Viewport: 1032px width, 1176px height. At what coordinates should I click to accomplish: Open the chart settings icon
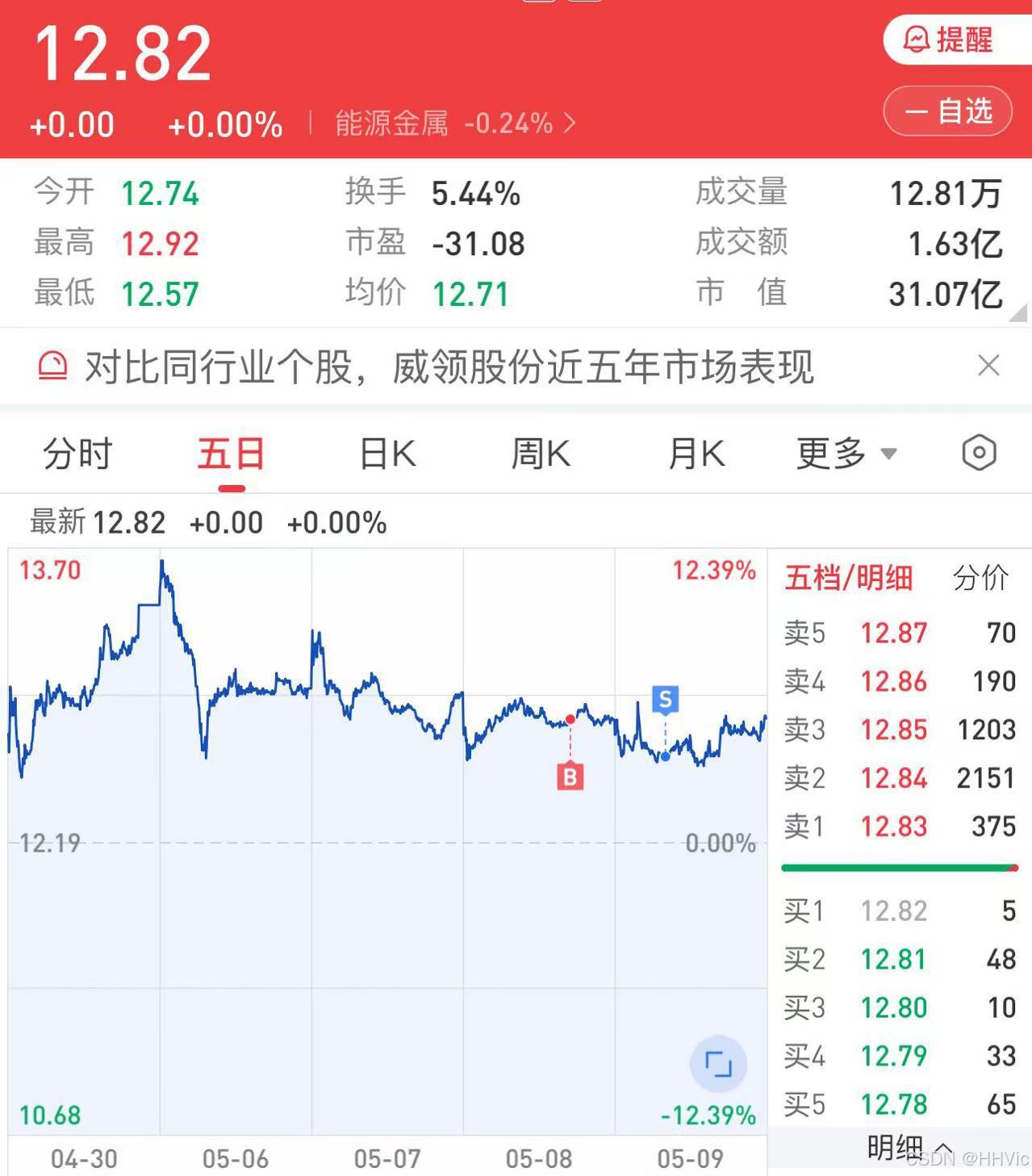pos(979,453)
